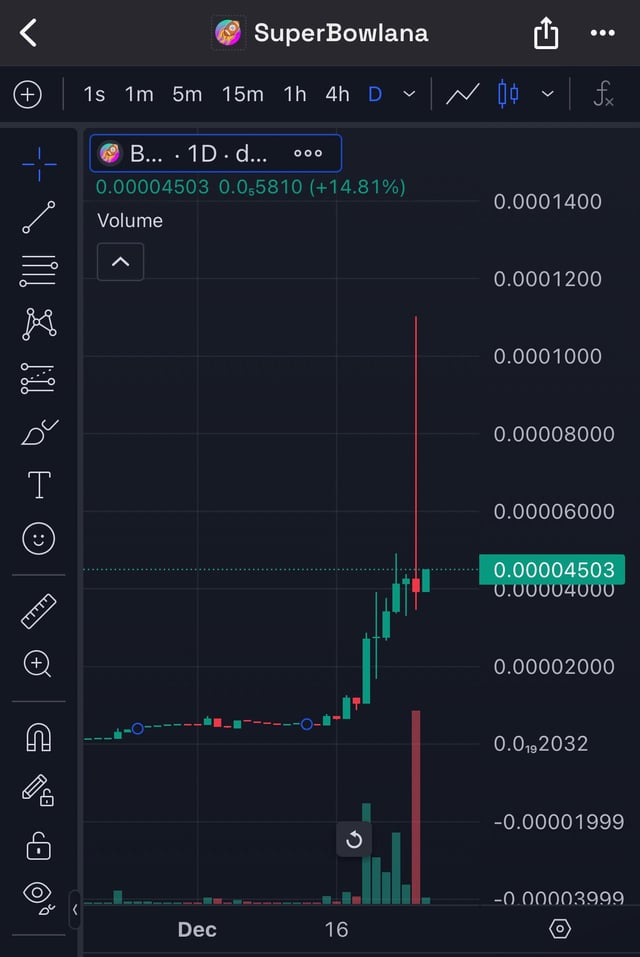Image resolution: width=640 pixels, height=957 pixels.
Task: Collapse the Volume indicator legend
Action: (120, 262)
